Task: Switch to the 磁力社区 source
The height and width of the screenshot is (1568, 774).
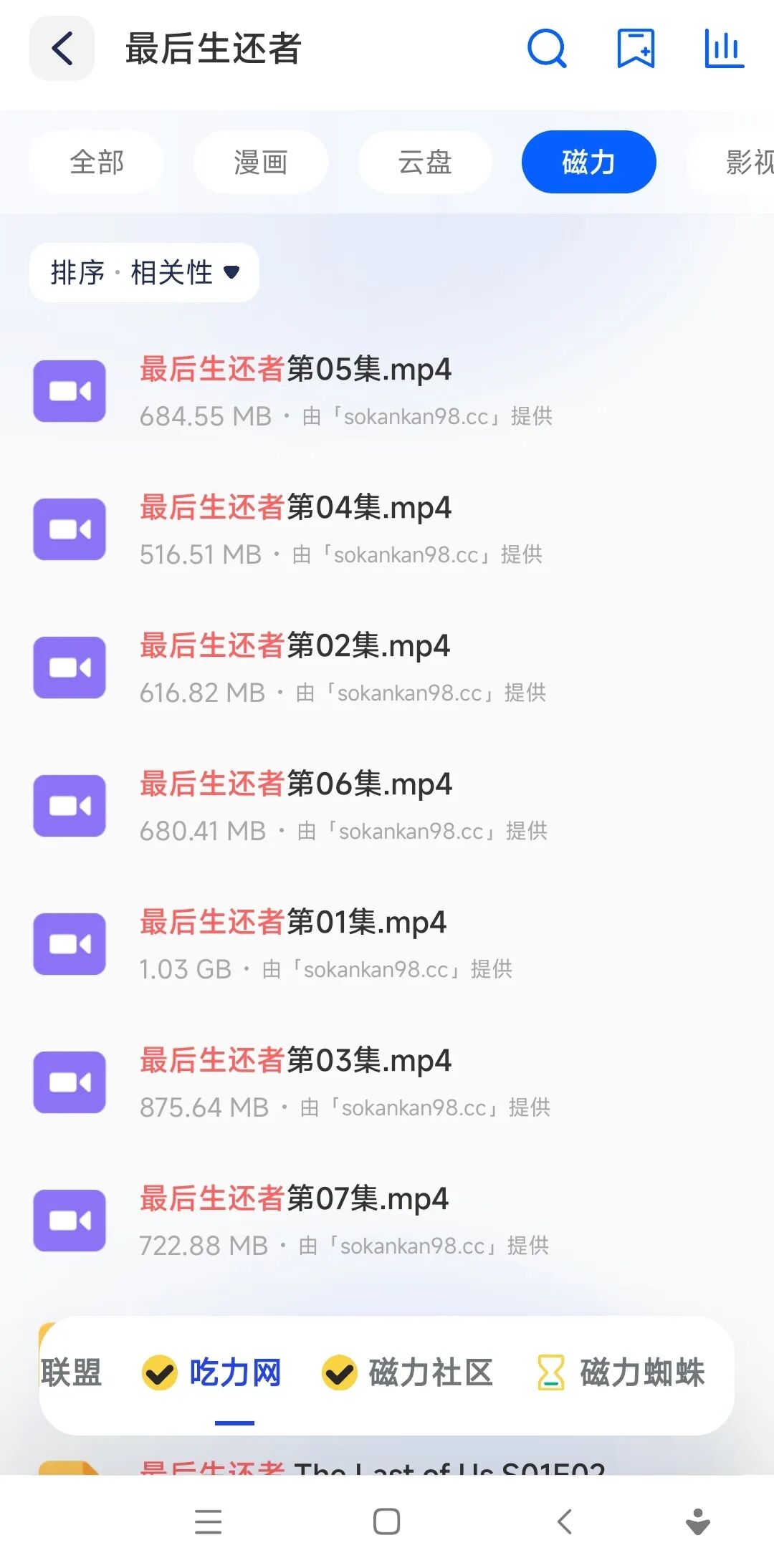Action: (429, 1373)
